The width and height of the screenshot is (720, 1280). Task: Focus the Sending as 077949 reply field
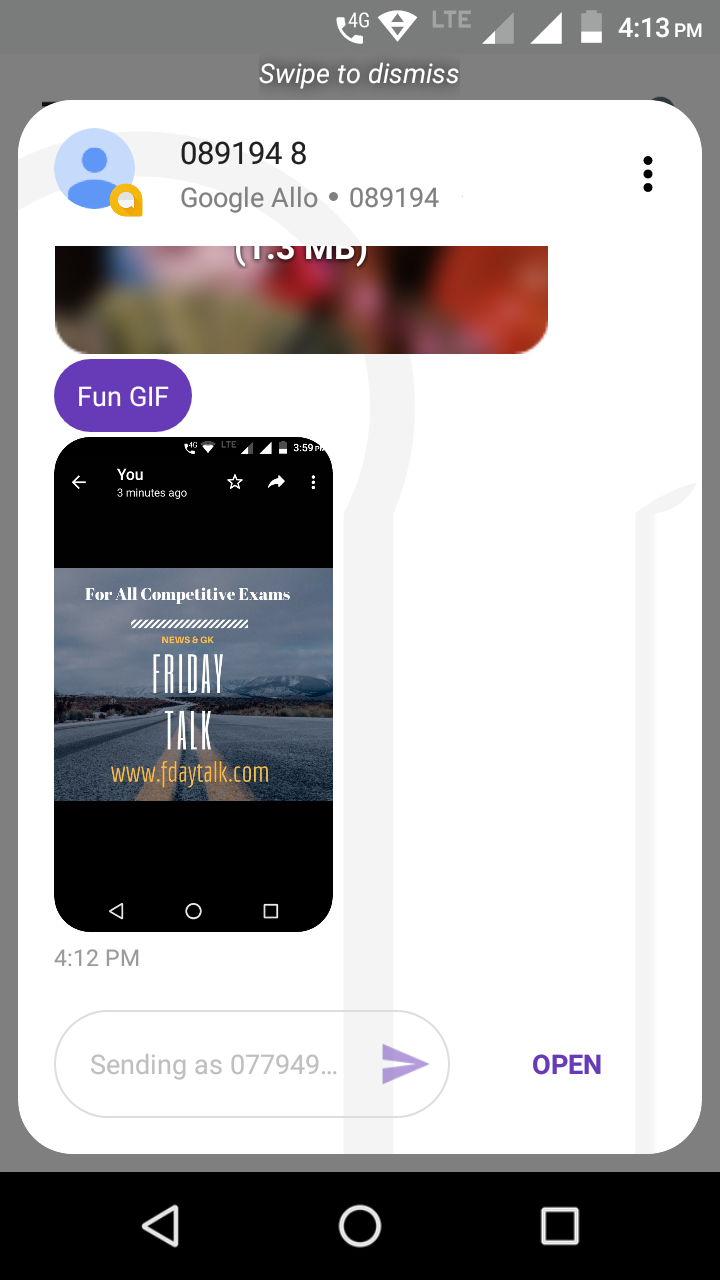click(x=215, y=1064)
